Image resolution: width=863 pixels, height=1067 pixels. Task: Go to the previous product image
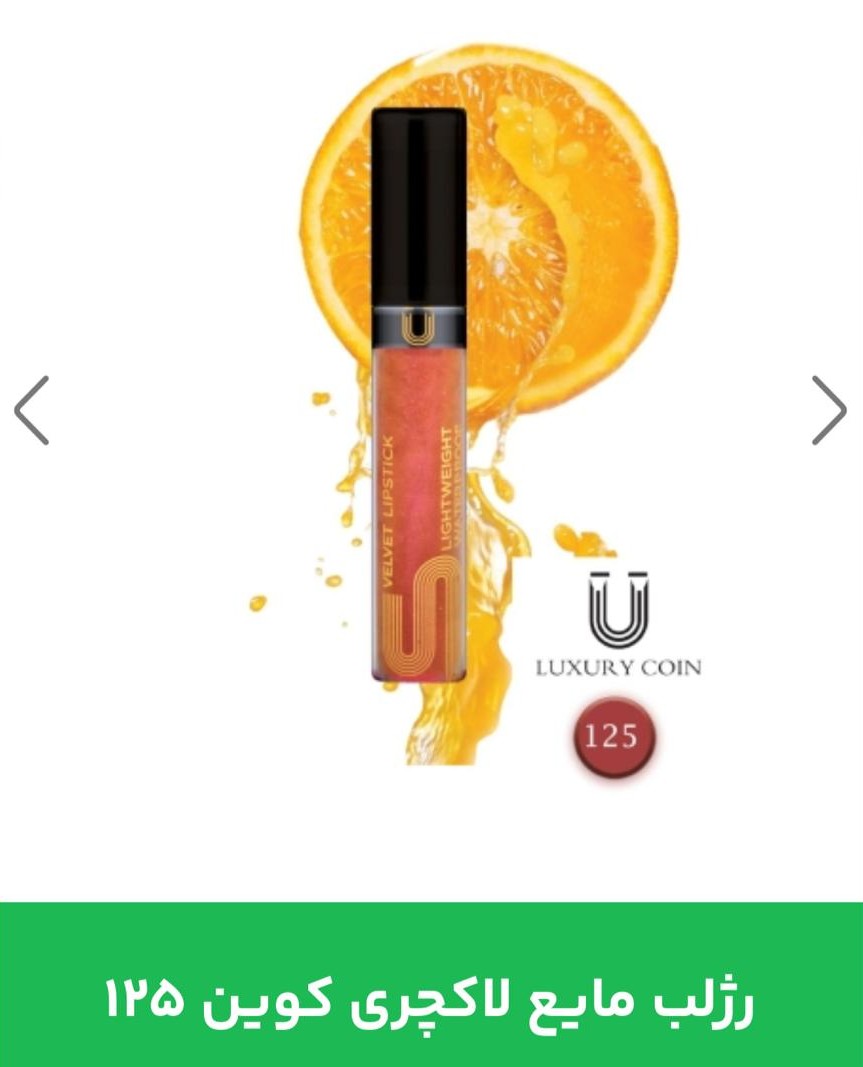coord(32,410)
